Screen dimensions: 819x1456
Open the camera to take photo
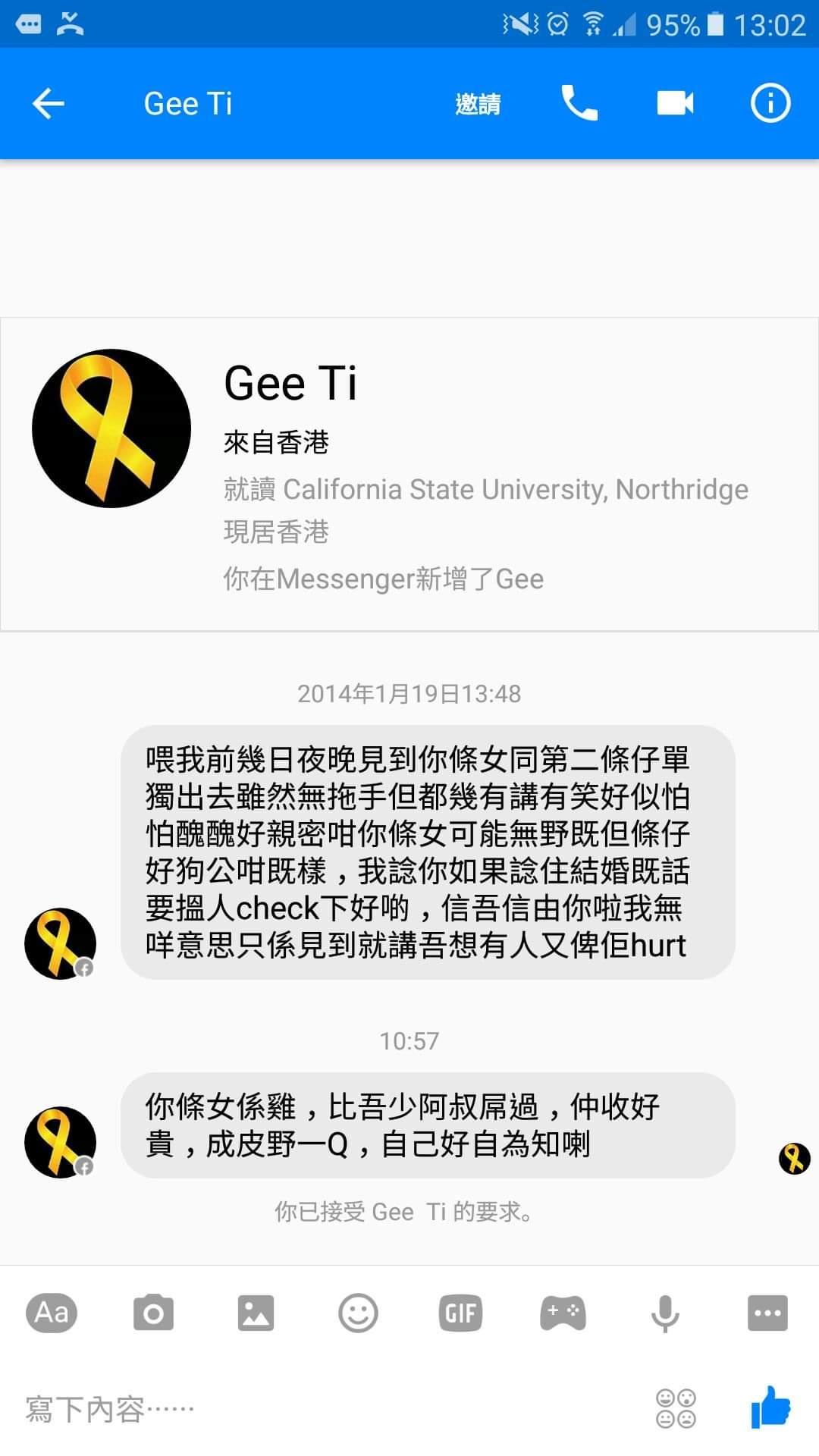point(153,1313)
